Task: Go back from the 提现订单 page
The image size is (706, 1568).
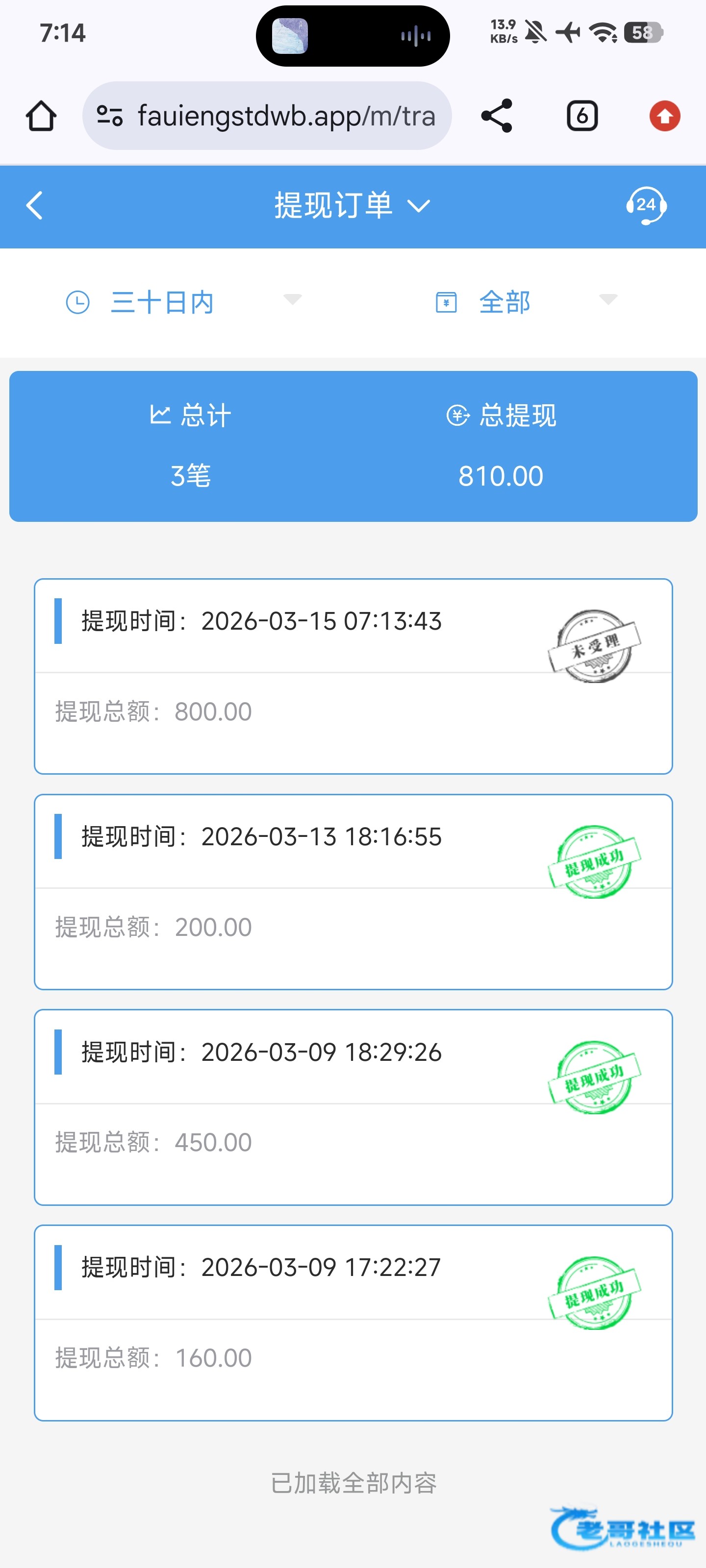Action: (x=35, y=206)
